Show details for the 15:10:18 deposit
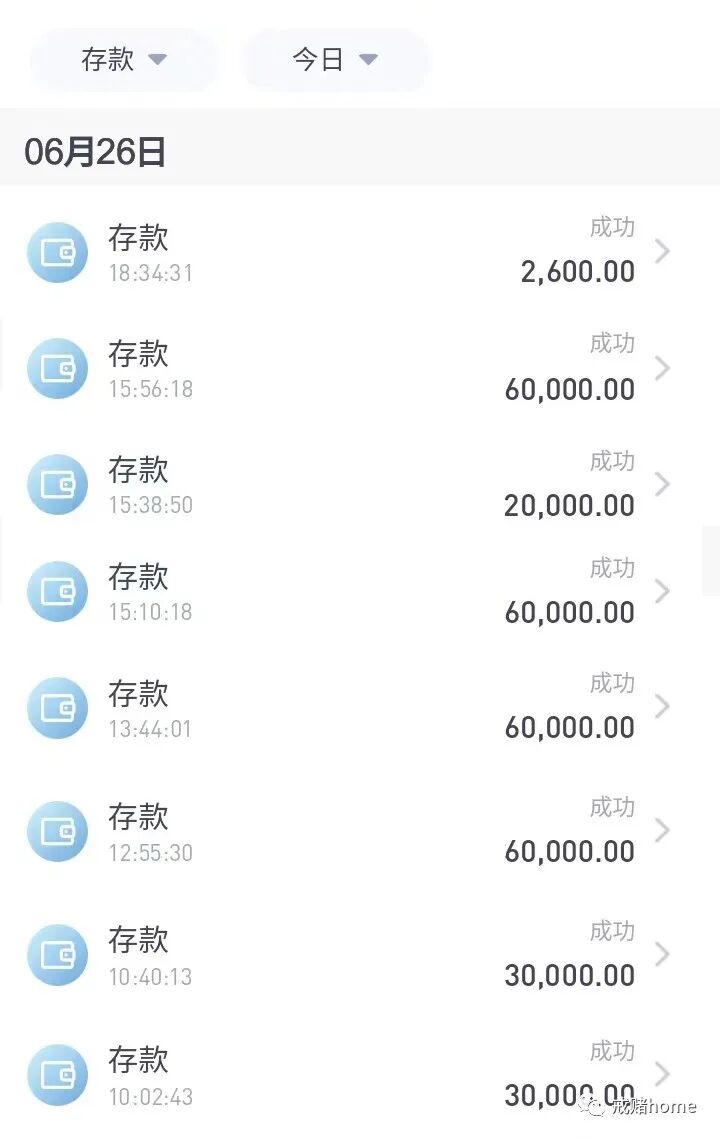Viewport: 720px width, 1138px height. point(360,592)
